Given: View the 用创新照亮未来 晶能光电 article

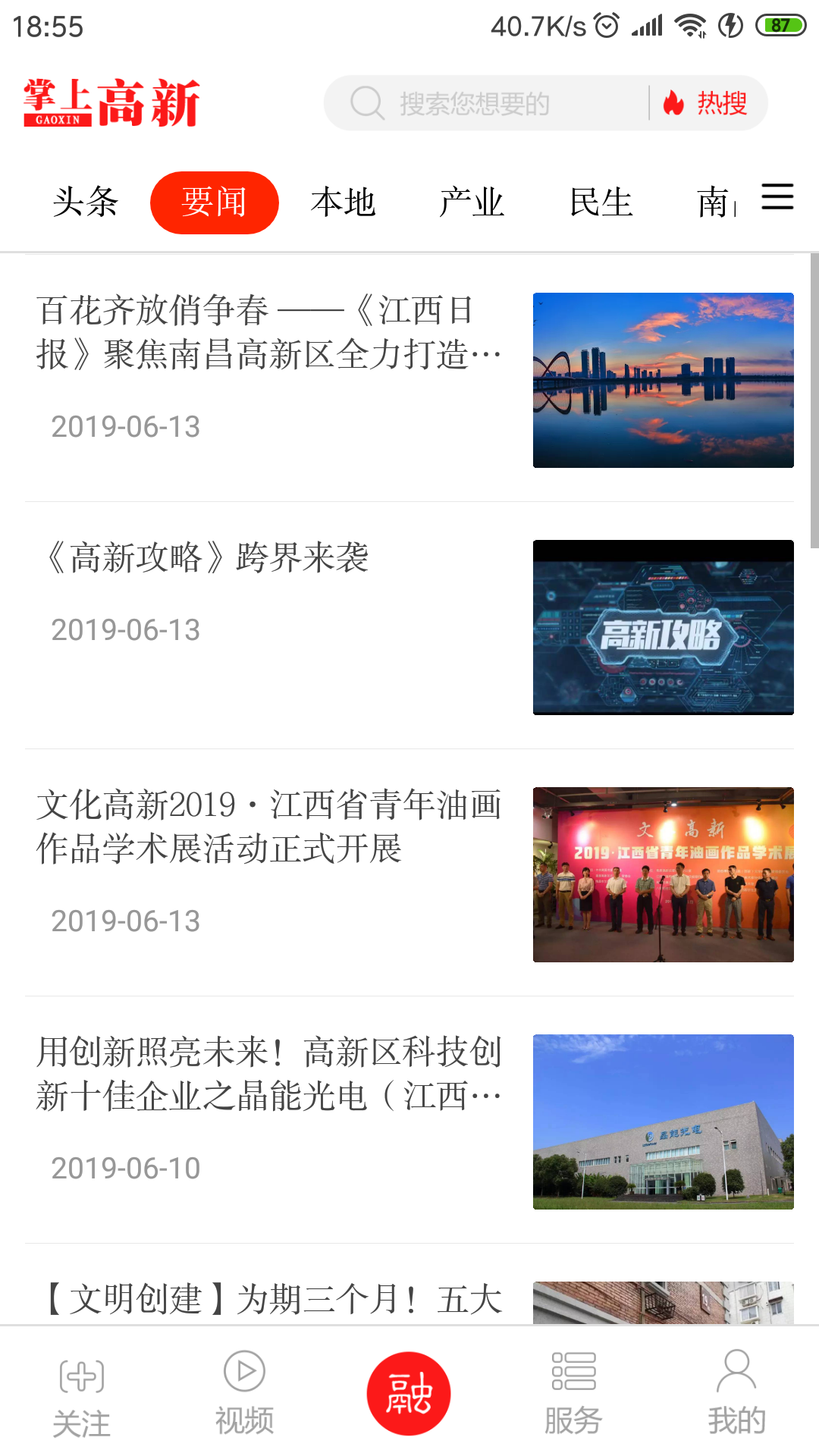Looking at the screenshot, I should [269, 1074].
